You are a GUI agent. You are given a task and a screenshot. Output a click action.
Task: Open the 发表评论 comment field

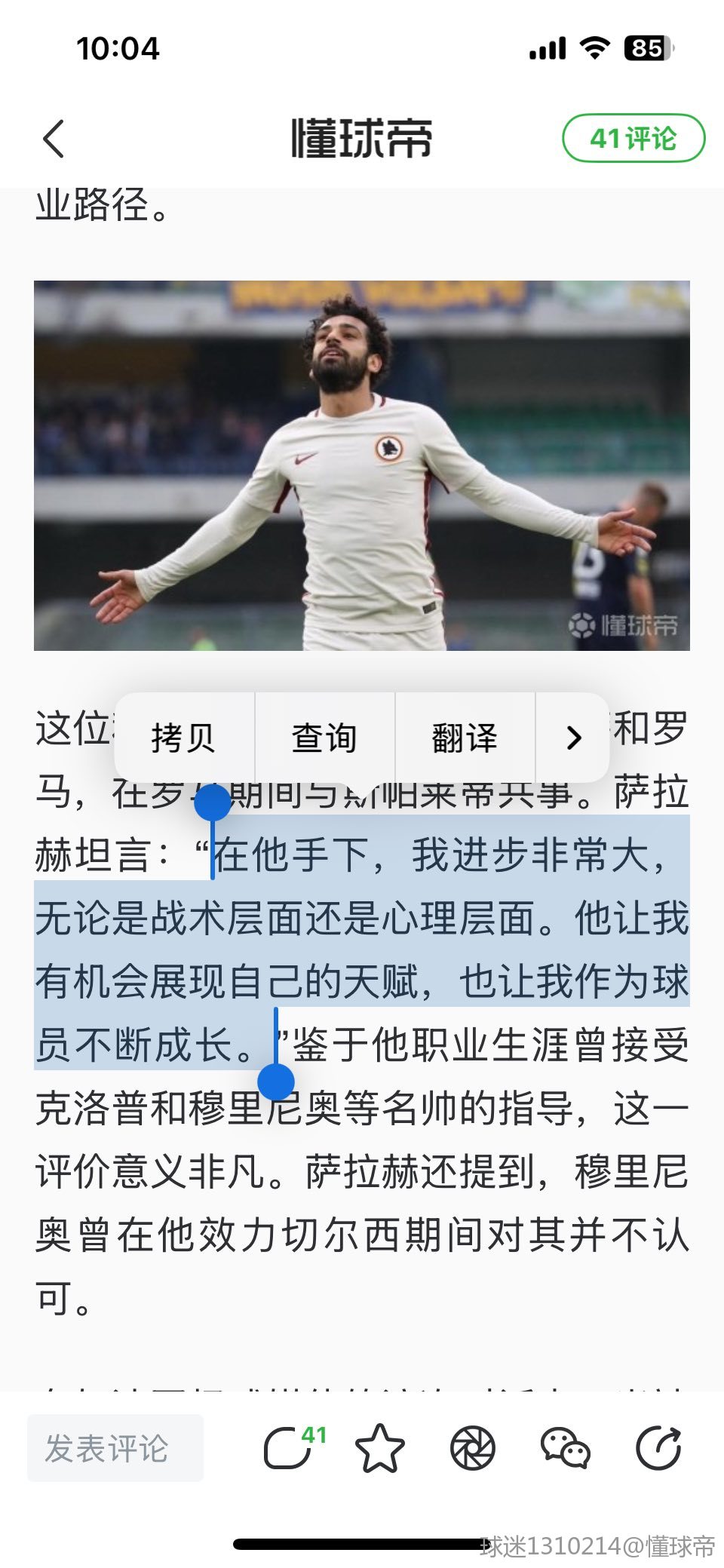[x=115, y=1448]
